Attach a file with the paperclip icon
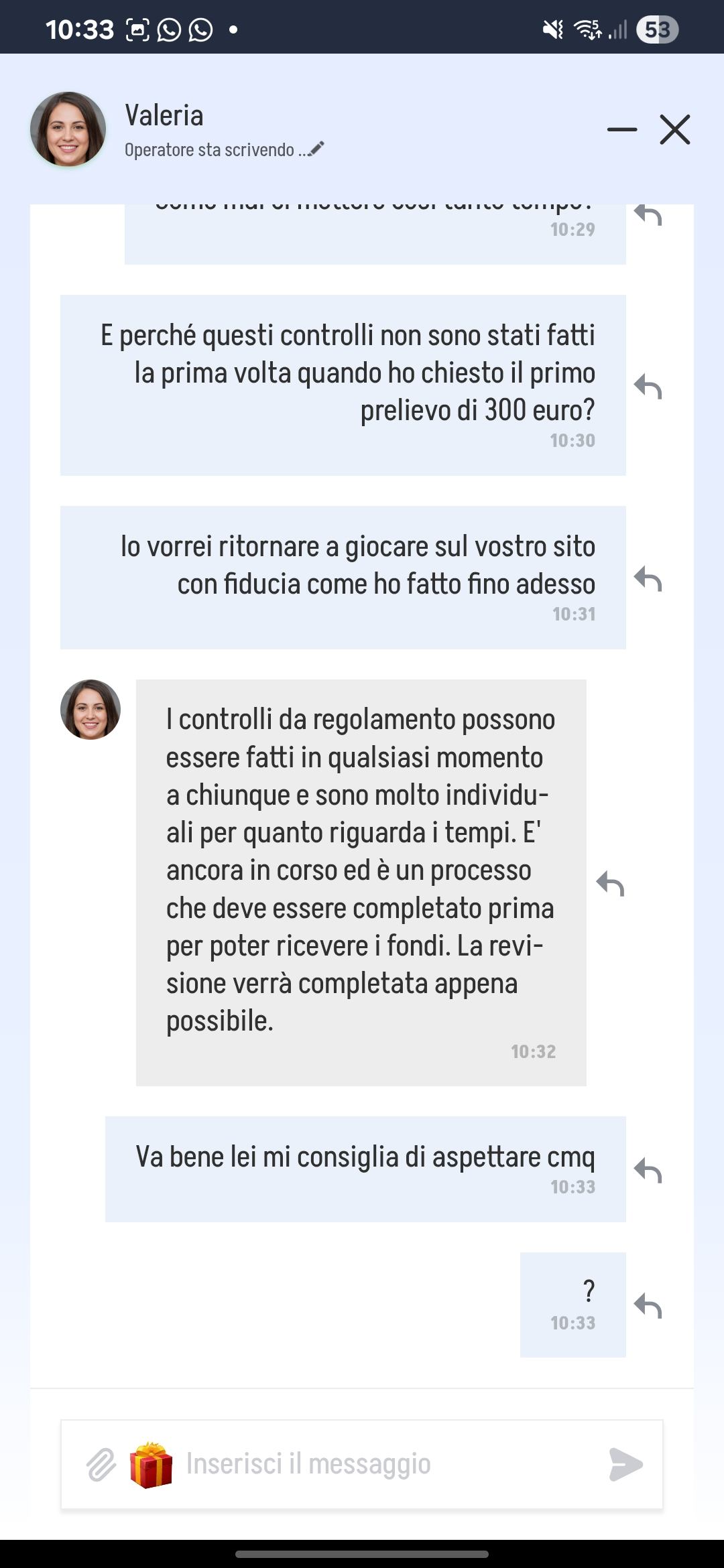Image resolution: width=724 pixels, height=1568 pixels. (101, 1464)
